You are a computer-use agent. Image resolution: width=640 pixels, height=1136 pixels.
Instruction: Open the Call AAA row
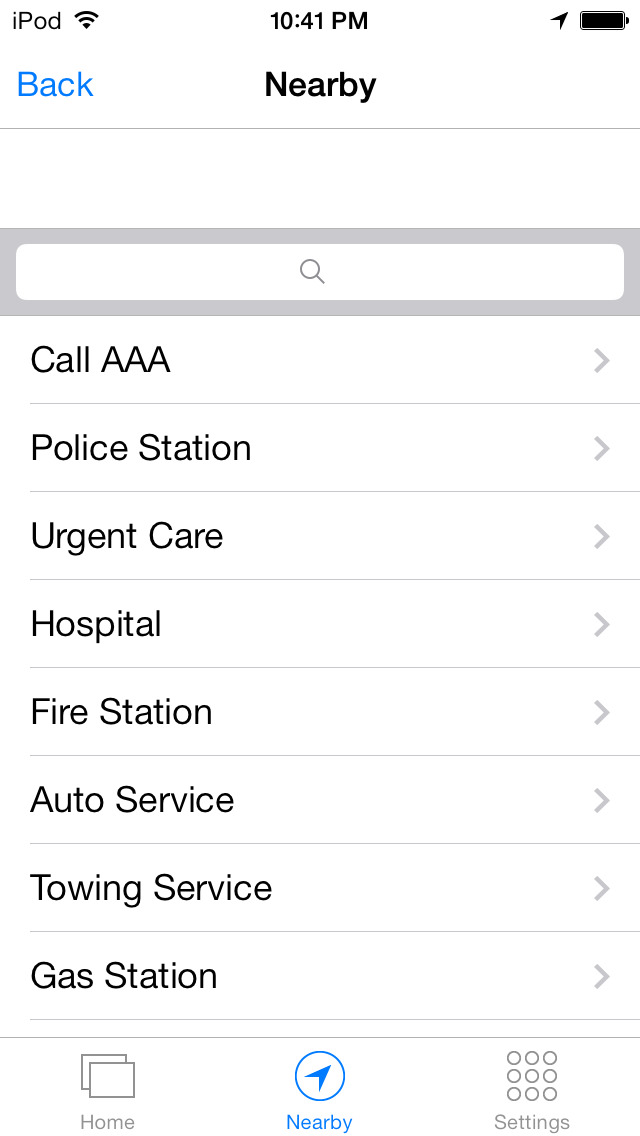click(320, 360)
